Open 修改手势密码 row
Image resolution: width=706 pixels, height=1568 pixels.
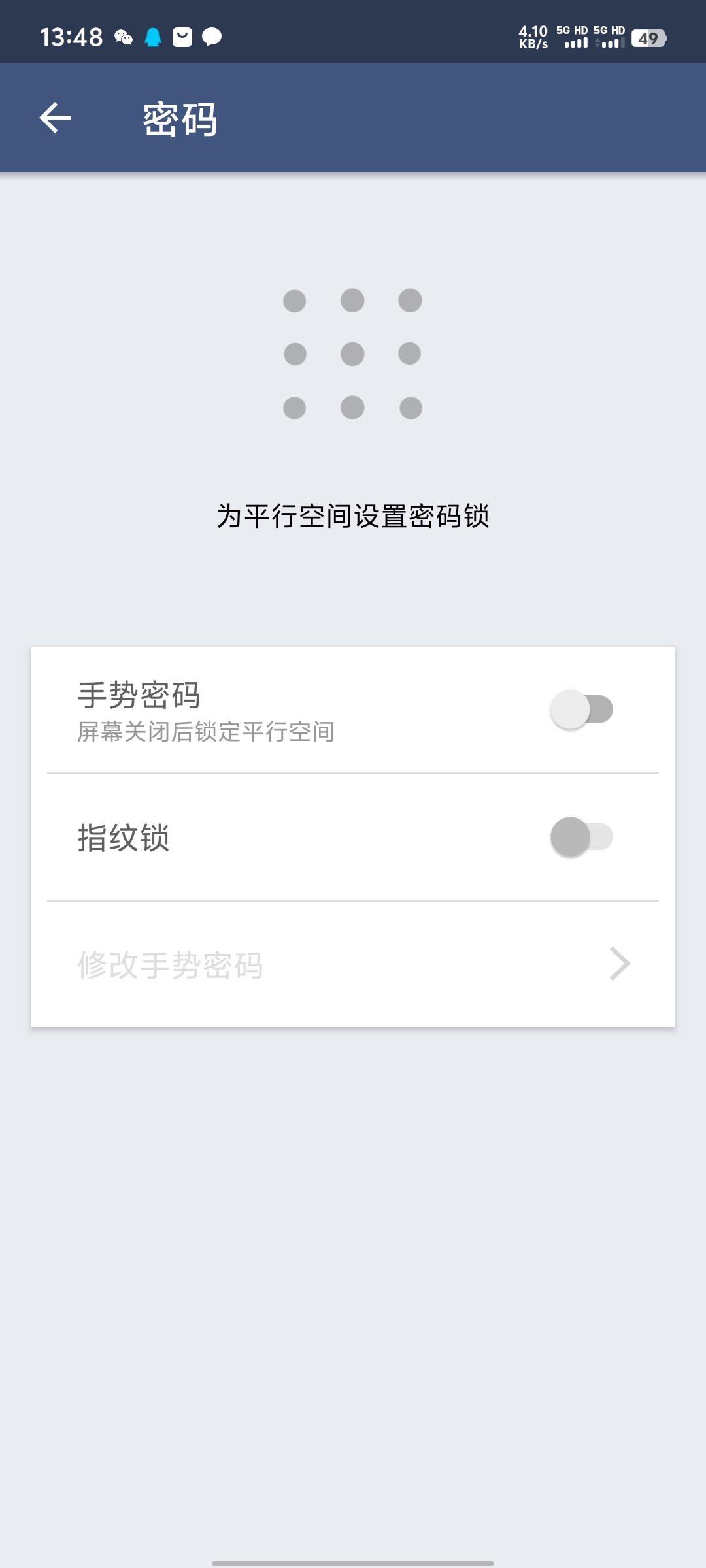click(x=353, y=964)
